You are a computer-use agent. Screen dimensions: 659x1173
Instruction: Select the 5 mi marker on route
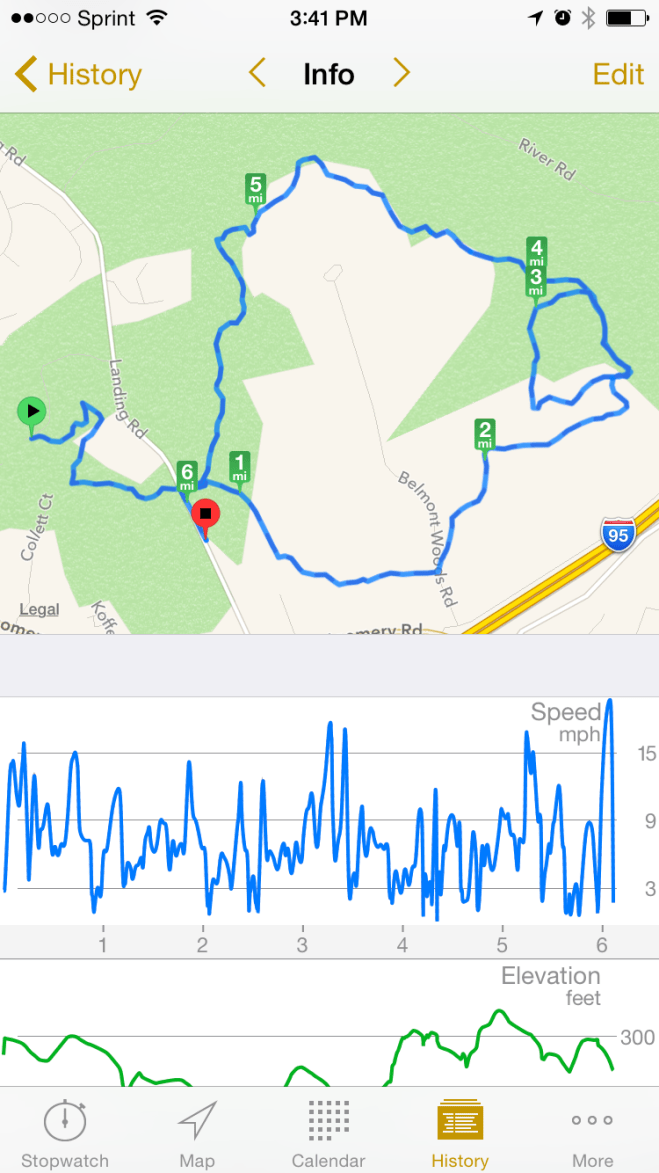coord(256,188)
